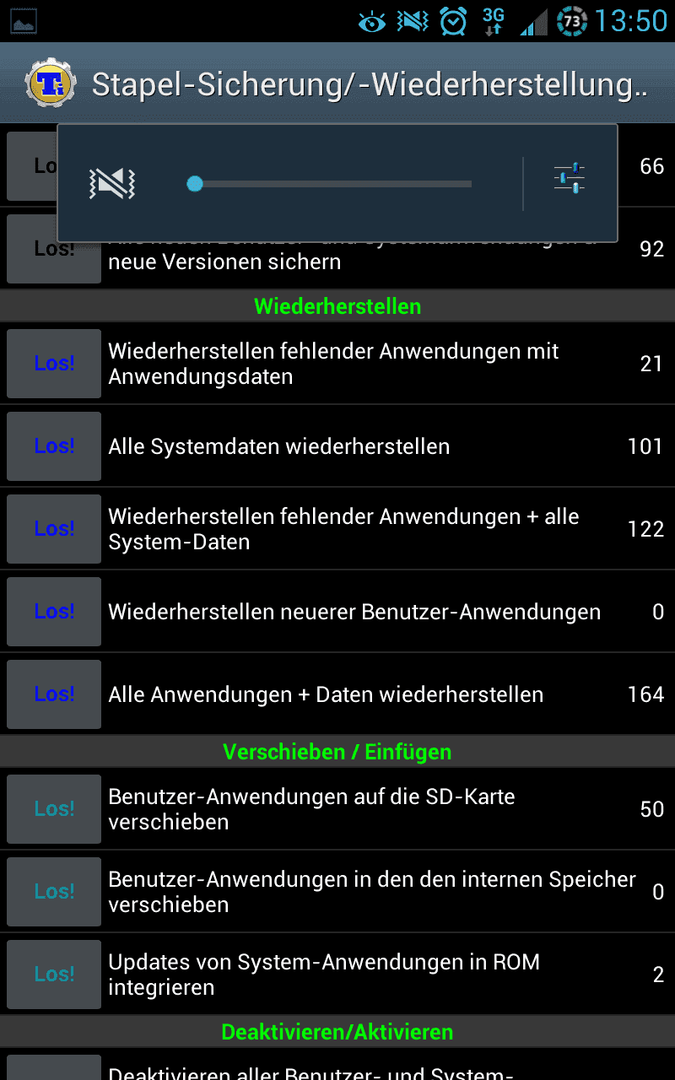The width and height of the screenshot is (675, 1080).
Task: Run Los! for moving apps to internen Speicher
Action: pyautogui.click(x=54, y=891)
